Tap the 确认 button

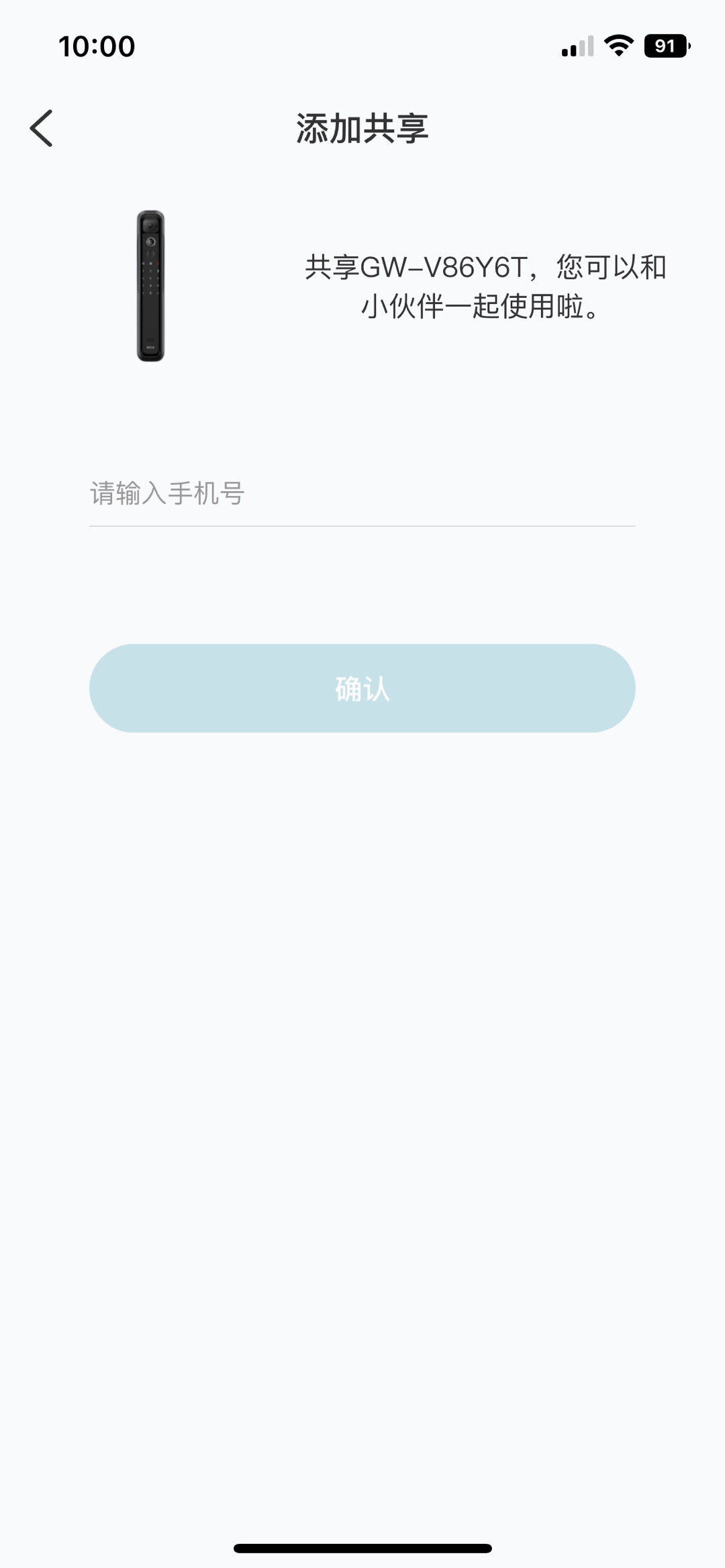362,688
